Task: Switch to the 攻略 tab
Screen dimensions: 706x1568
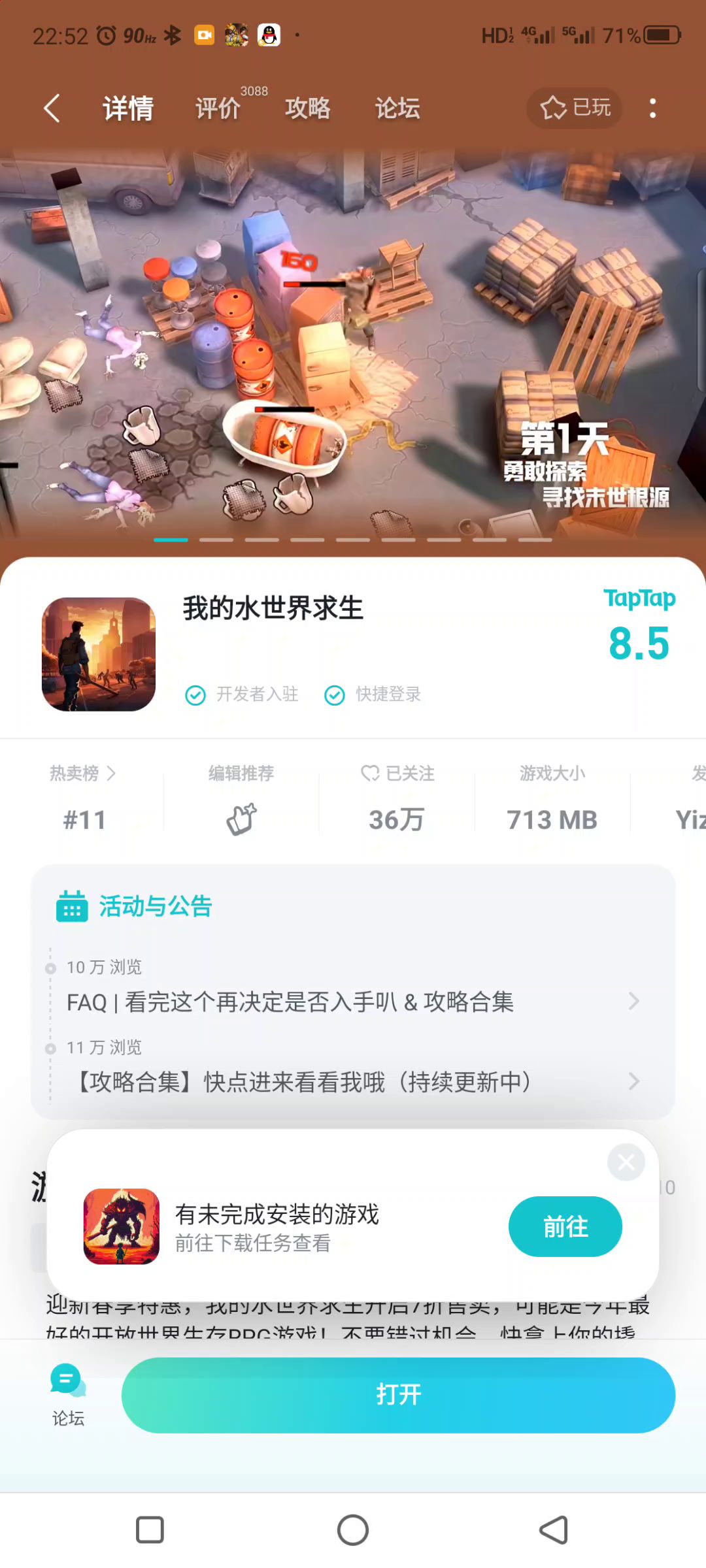Action: point(307,108)
